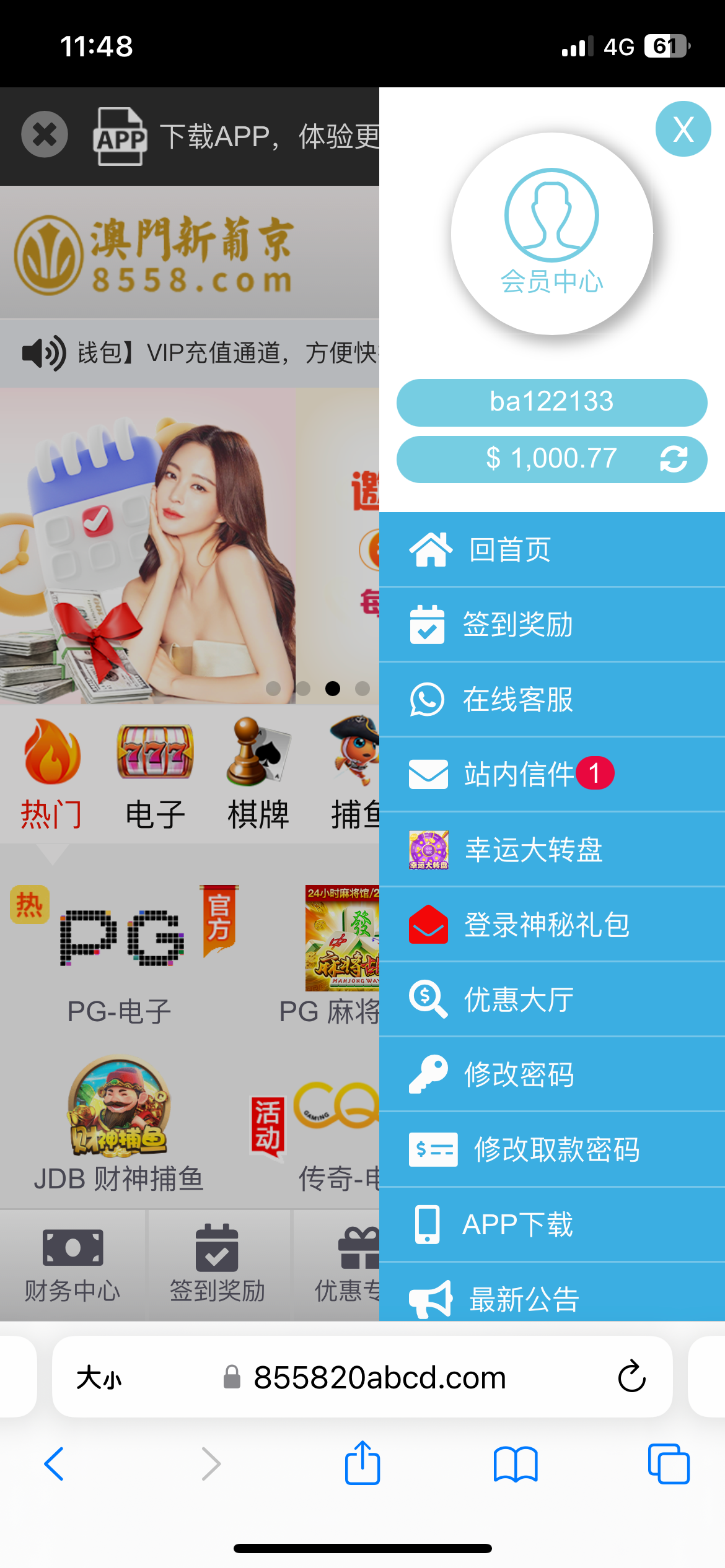725x1568 pixels.
Task: Select 修改密码 change password
Action: 519,1074
